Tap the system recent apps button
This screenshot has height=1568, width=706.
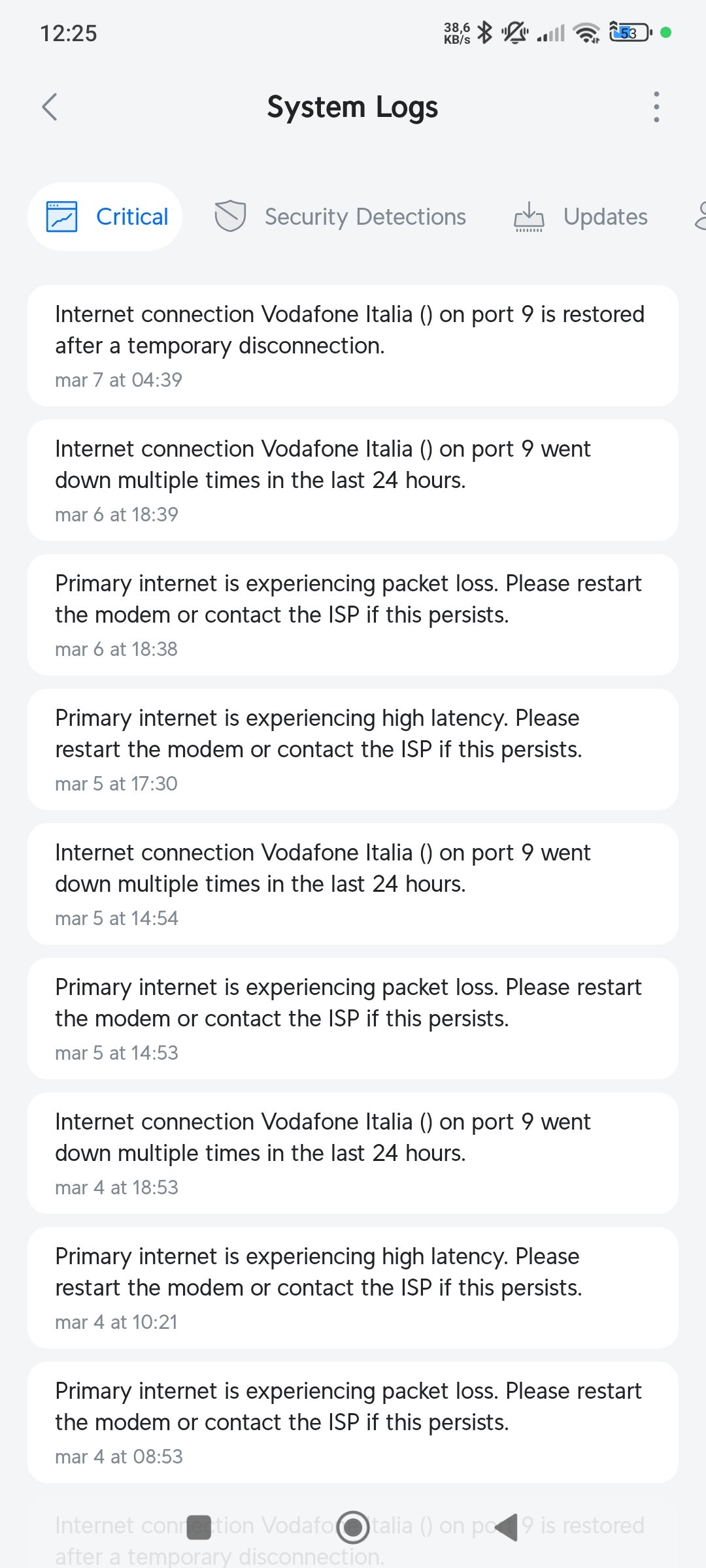point(199,1527)
